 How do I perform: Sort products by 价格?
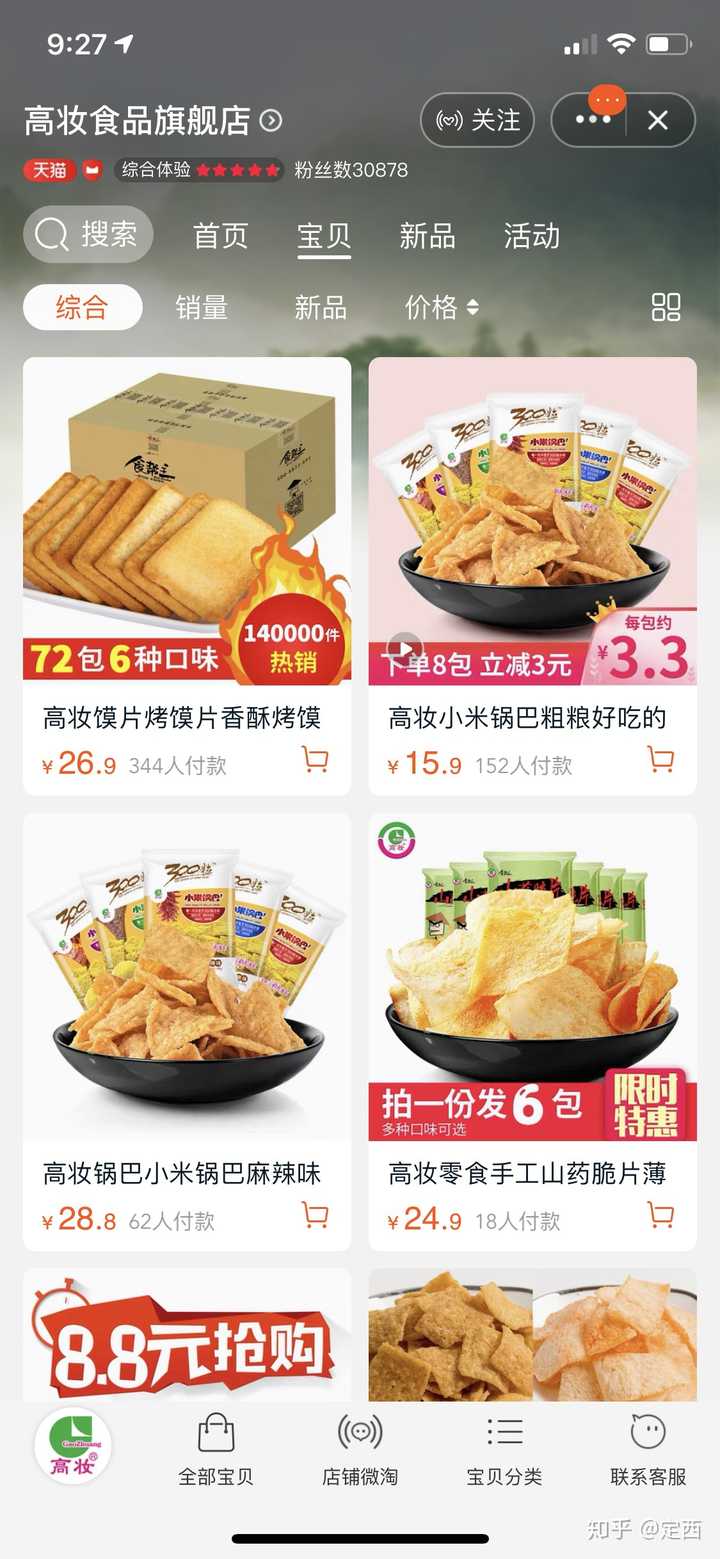coord(441,307)
